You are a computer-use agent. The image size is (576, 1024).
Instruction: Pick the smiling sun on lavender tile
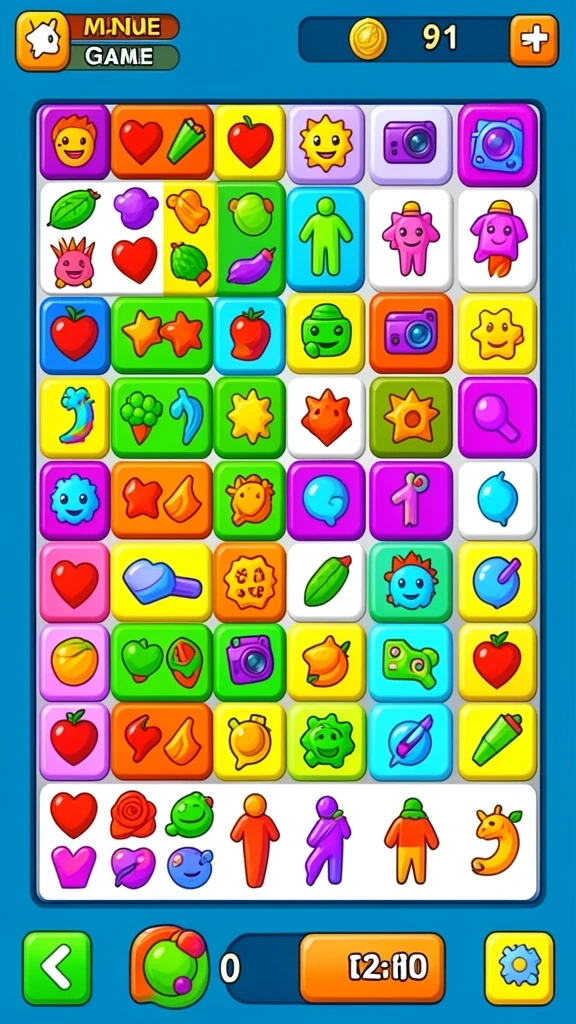click(325, 143)
